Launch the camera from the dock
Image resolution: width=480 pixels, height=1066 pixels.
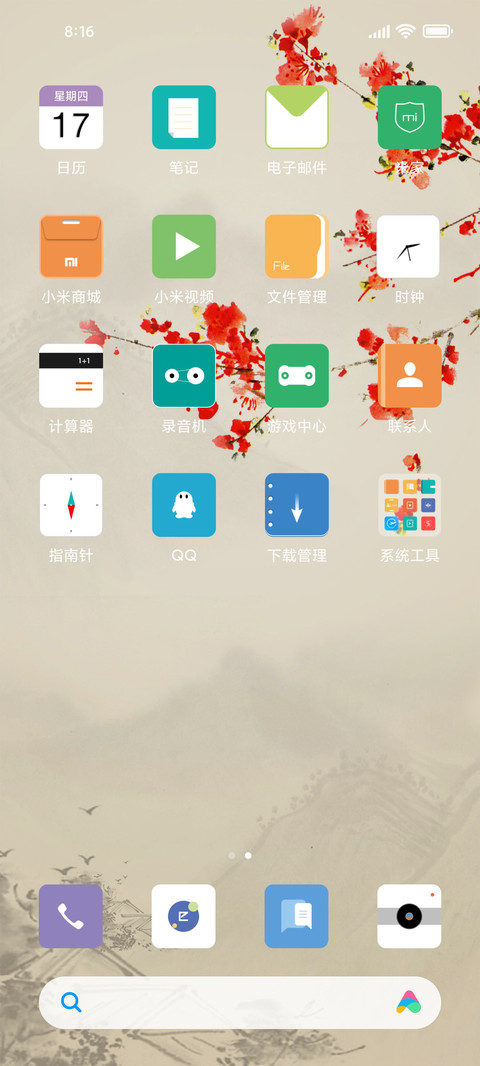409,916
